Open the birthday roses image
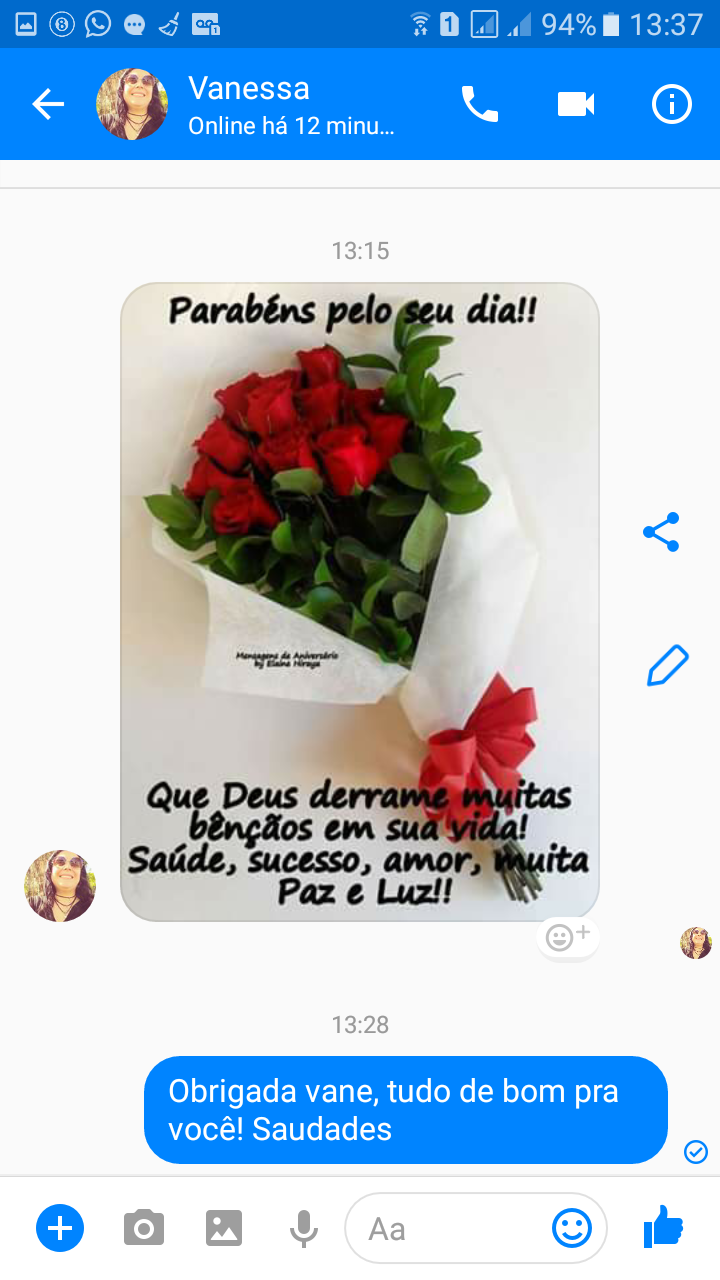 tap(360, 600)
